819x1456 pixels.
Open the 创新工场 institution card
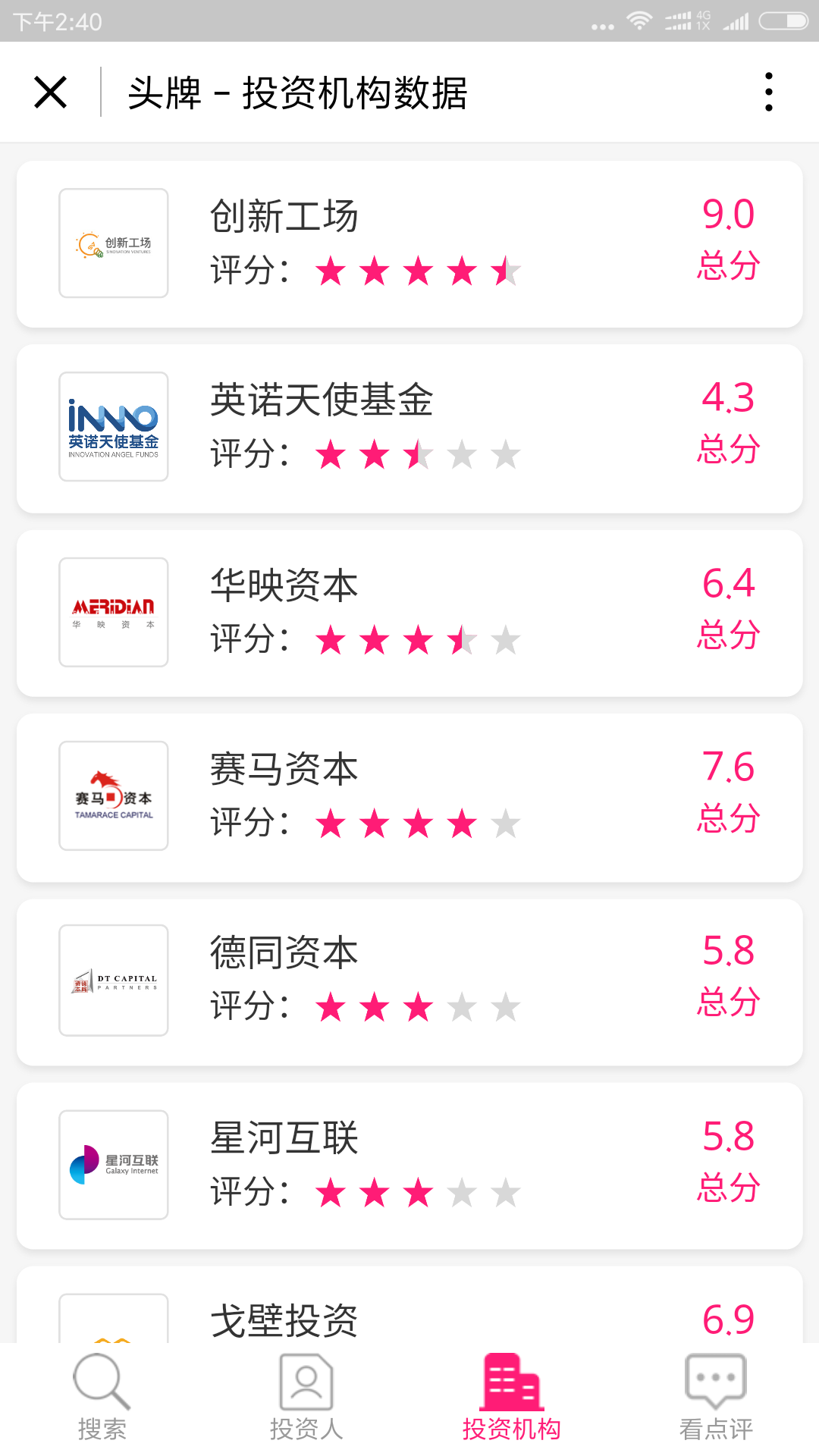click(x=409, y=244)
